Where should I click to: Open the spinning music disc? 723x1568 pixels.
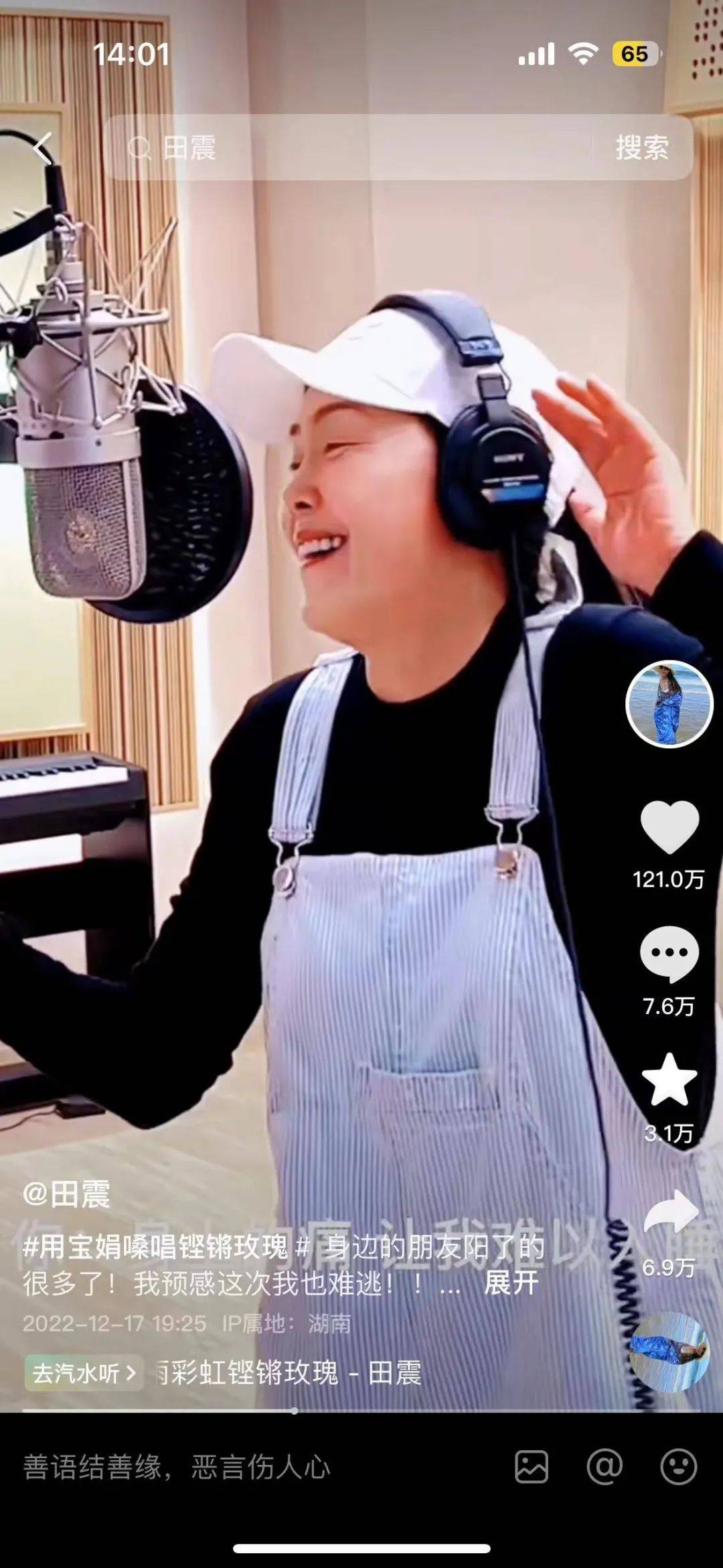(669, 1352)
